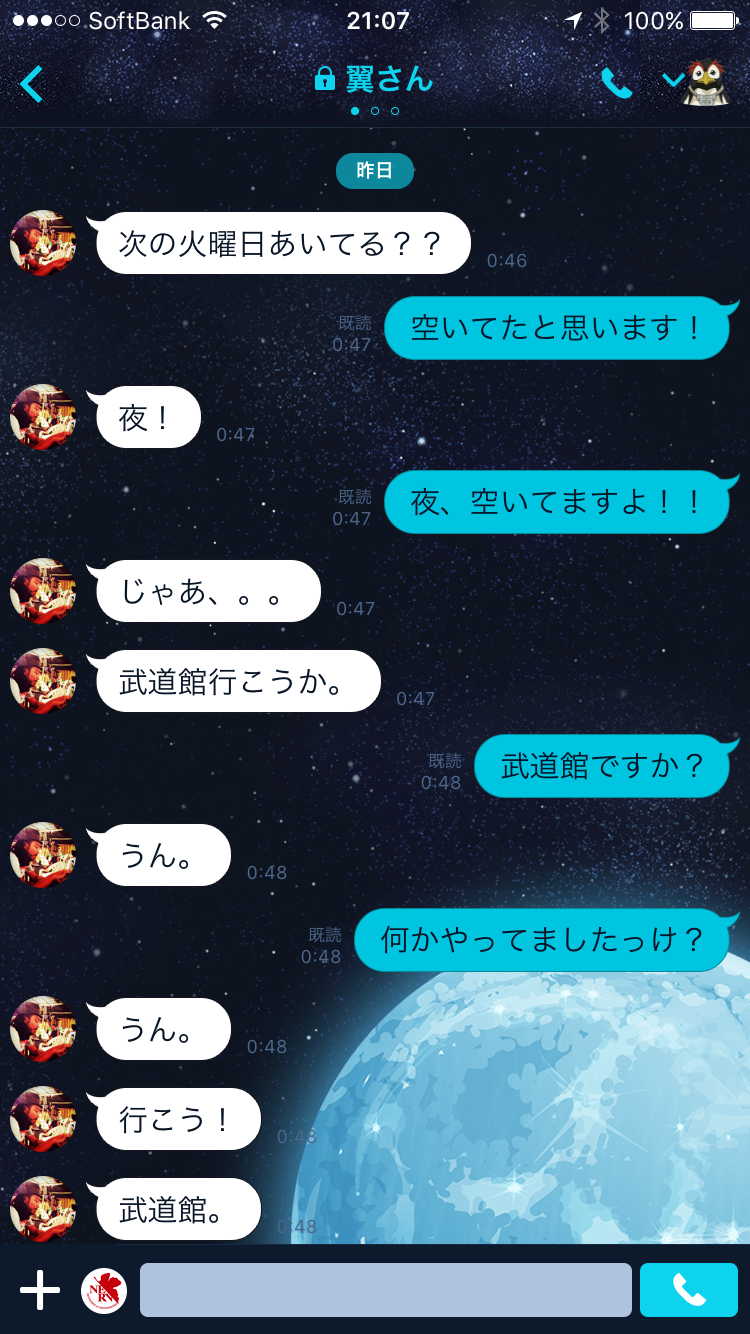
Task: Open the plus attachment menu
Action: pyautogui.click(x=40, y=1290)
